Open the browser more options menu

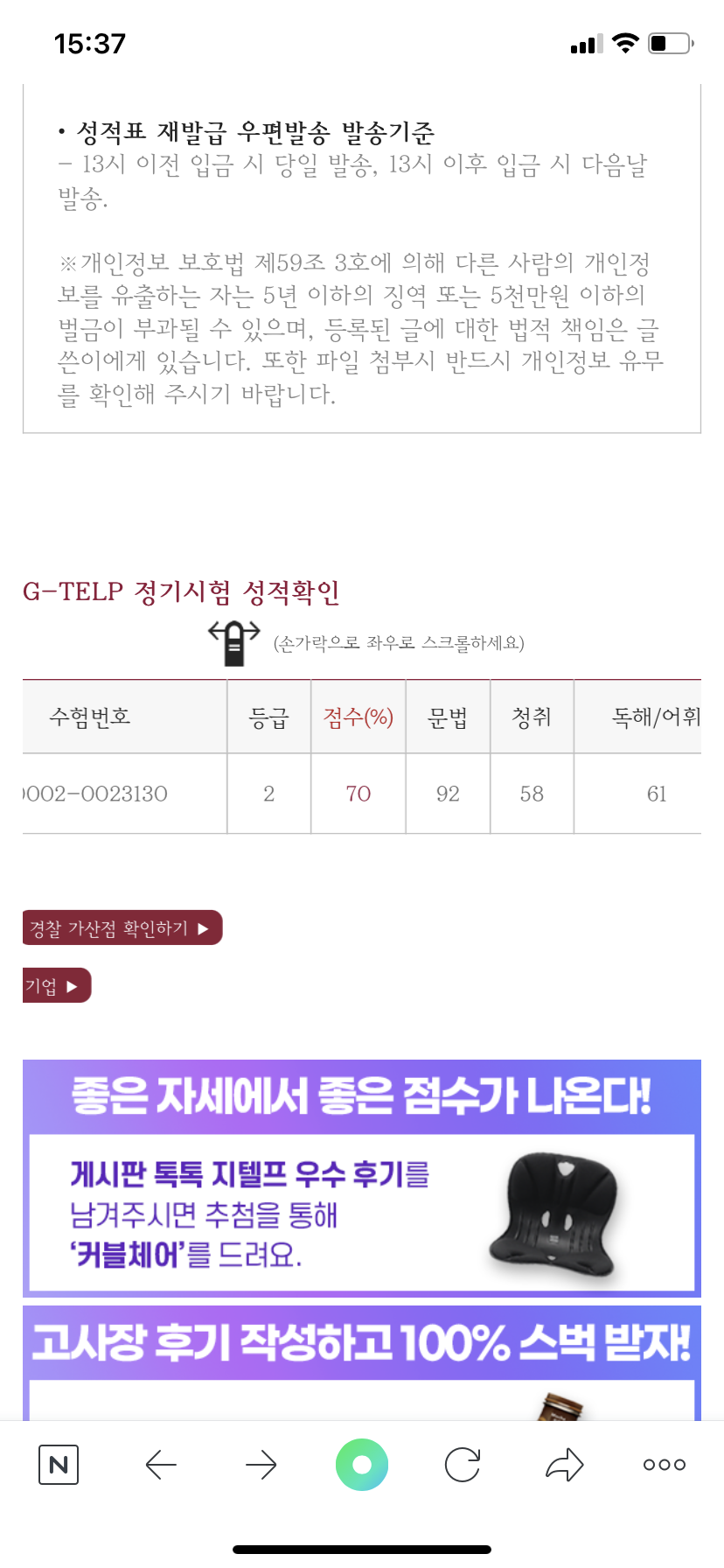click(664, 1465)
